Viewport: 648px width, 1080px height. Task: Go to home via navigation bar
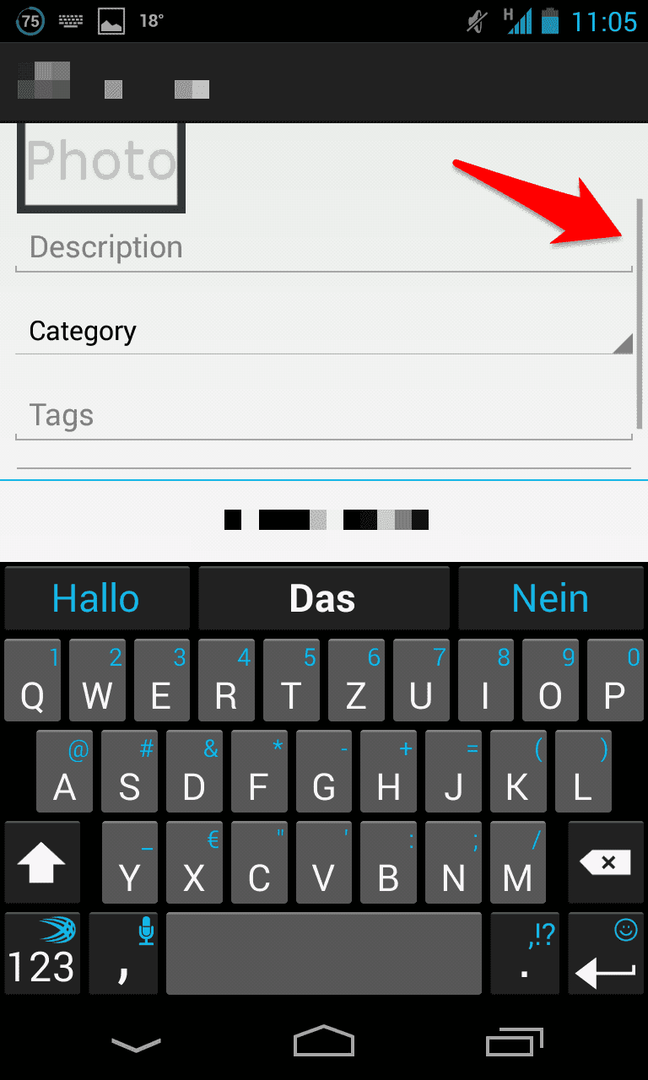pyautogui.click(x=323, y=1043)
